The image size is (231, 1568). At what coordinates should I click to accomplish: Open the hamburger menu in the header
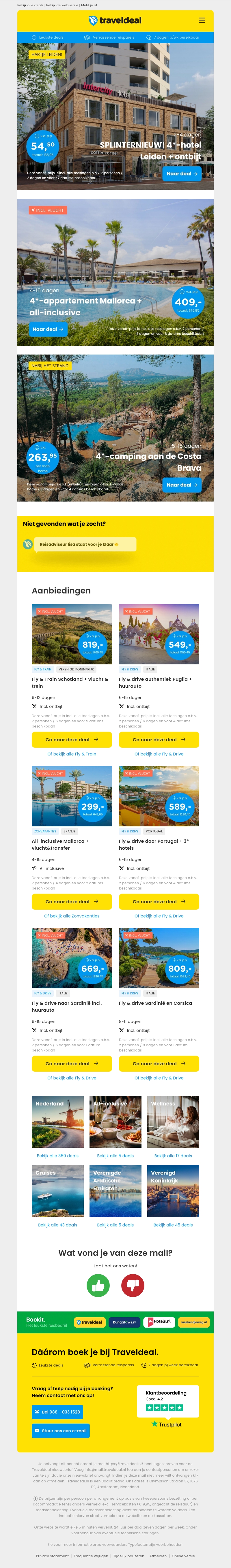coord(202,20)
